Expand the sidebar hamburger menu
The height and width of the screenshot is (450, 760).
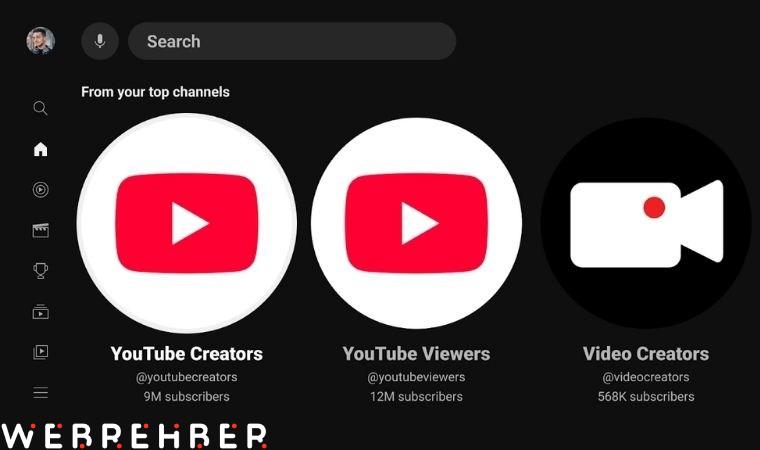pyautogui.click(x=40, y=392)
